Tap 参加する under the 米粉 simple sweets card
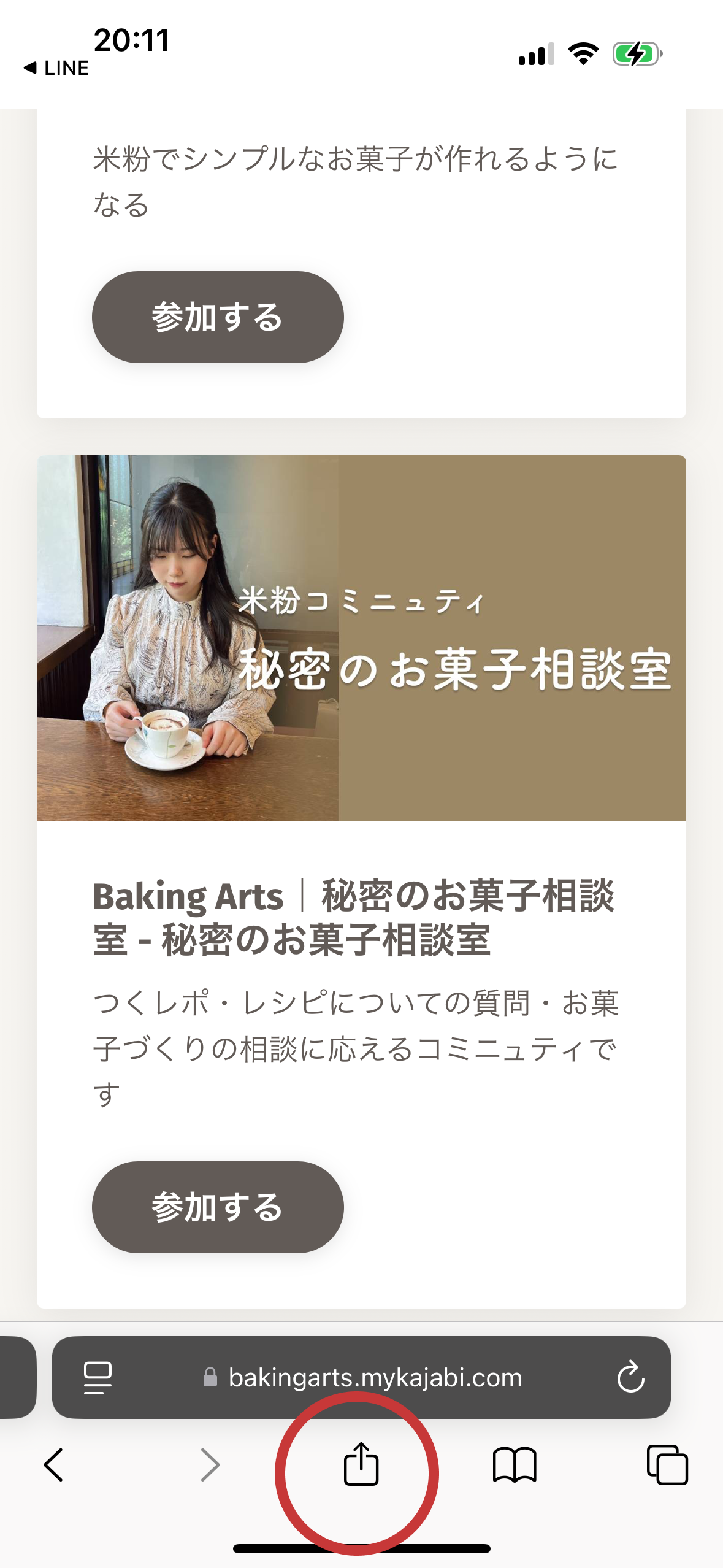723x1568 pixels. [x=218, y=317]
